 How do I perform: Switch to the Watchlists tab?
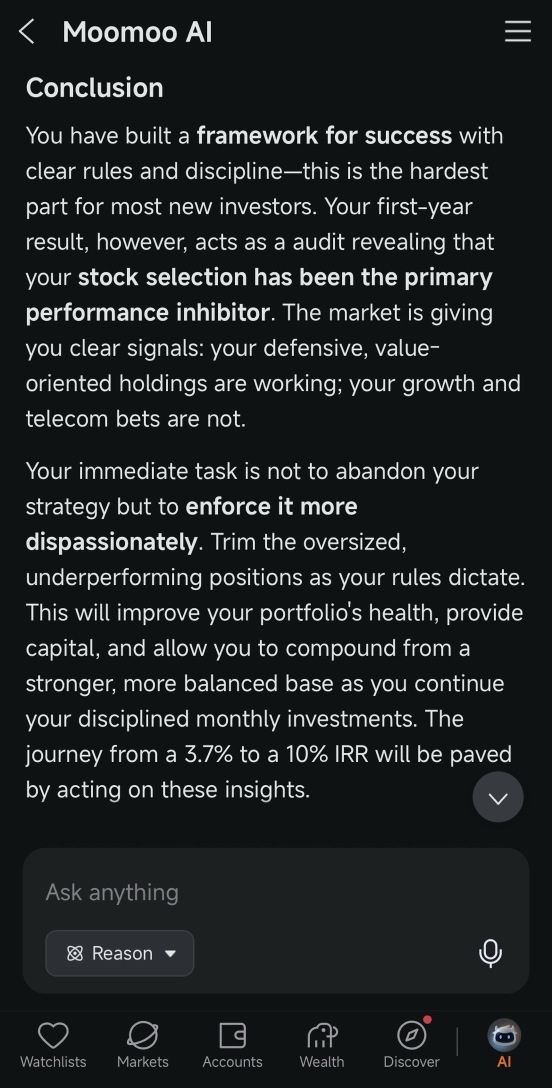(53, 1046)
